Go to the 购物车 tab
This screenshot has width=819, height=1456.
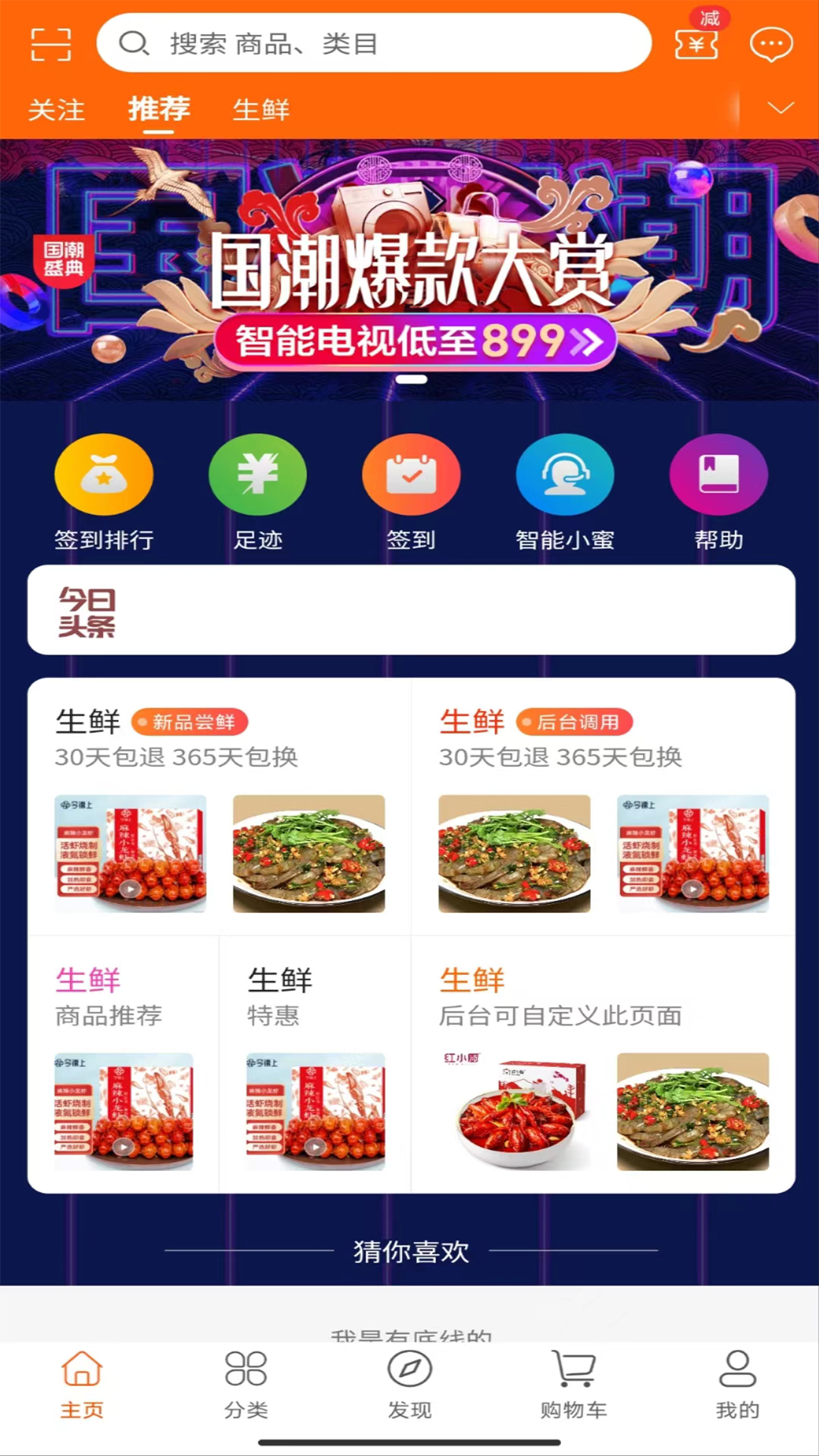point(573,1385)
